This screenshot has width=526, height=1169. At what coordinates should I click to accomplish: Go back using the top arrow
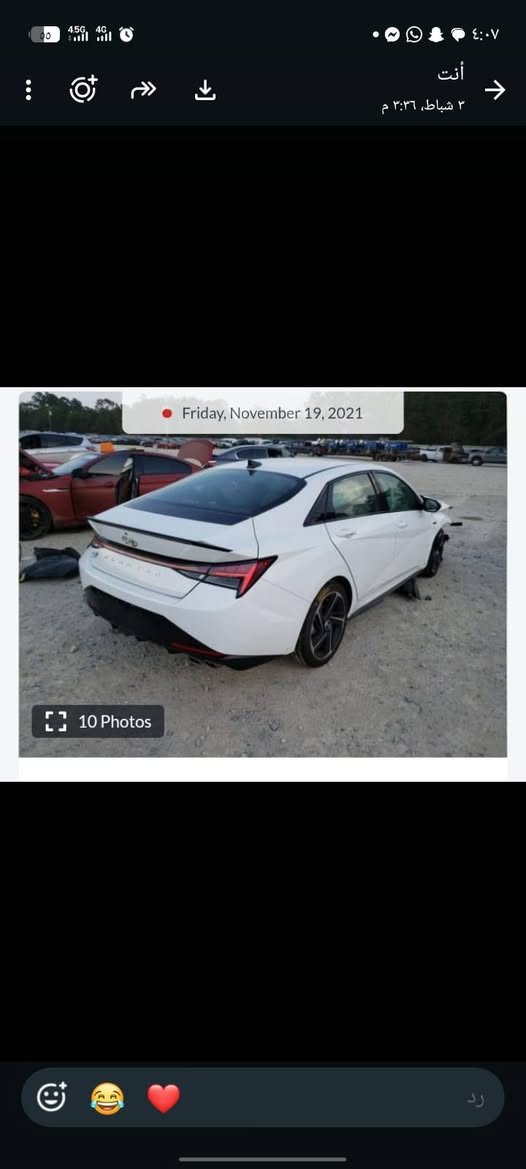coord(495,90)
